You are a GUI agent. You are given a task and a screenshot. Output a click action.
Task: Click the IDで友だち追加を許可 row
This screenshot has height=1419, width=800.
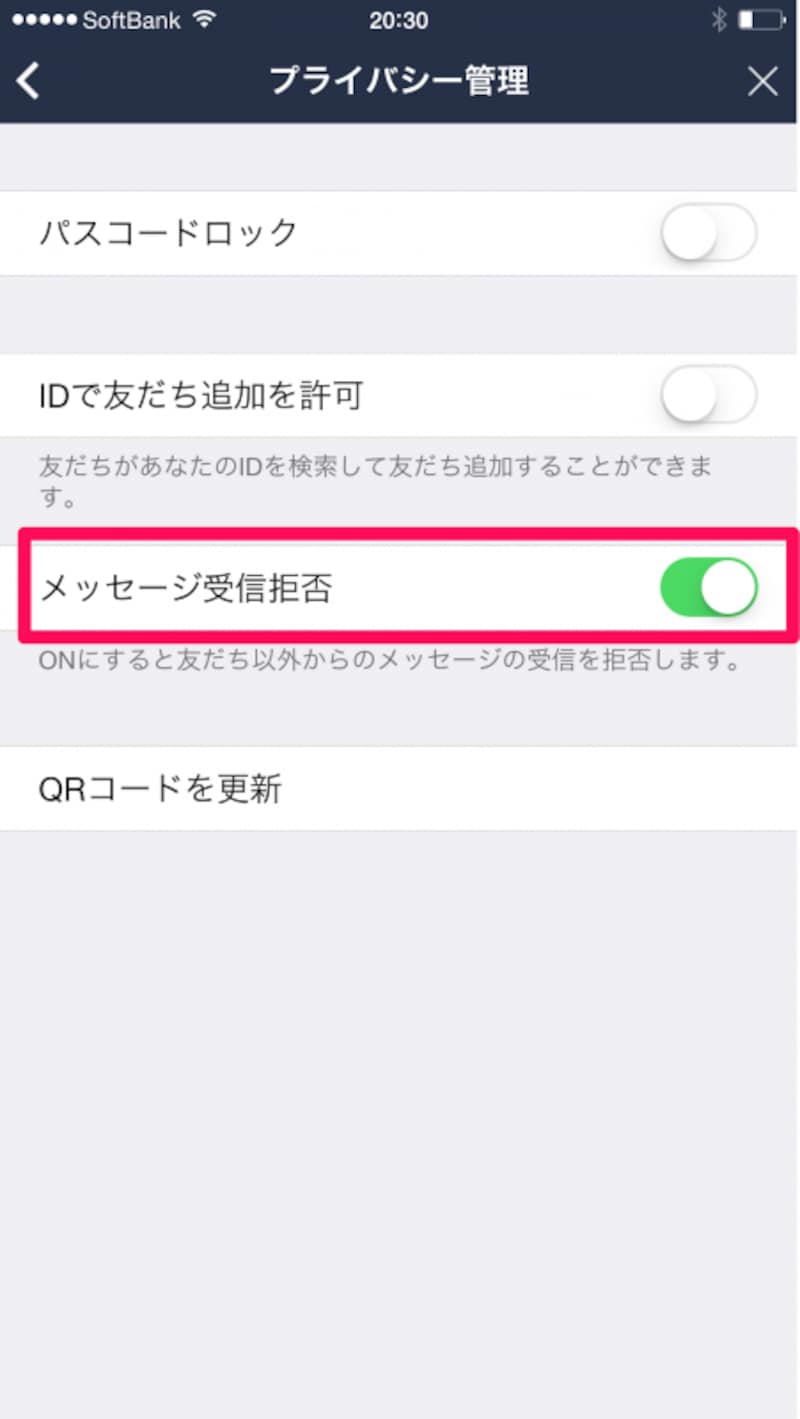[200, 396]
